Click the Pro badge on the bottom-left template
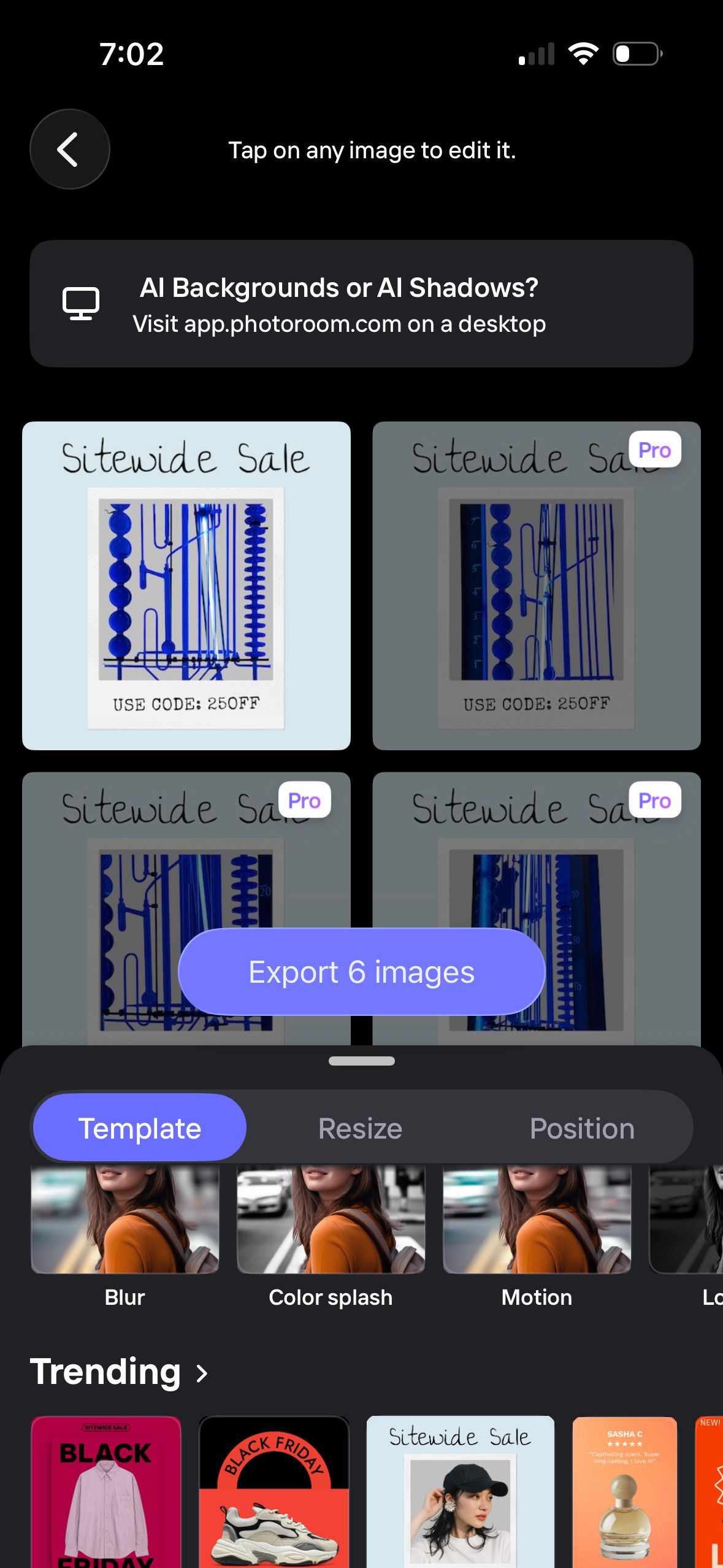The width and height of the screenshot is (723, 1568). tap(305, 800)
